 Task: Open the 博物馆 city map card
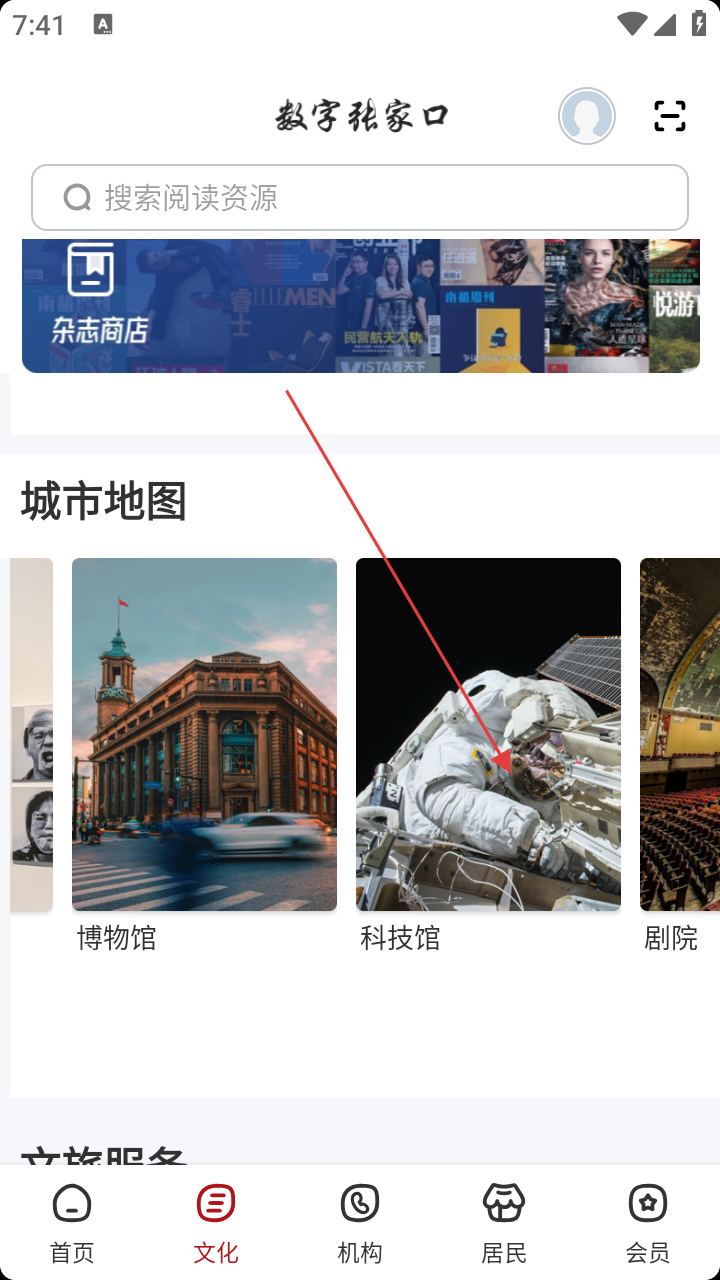click(204, 734)
